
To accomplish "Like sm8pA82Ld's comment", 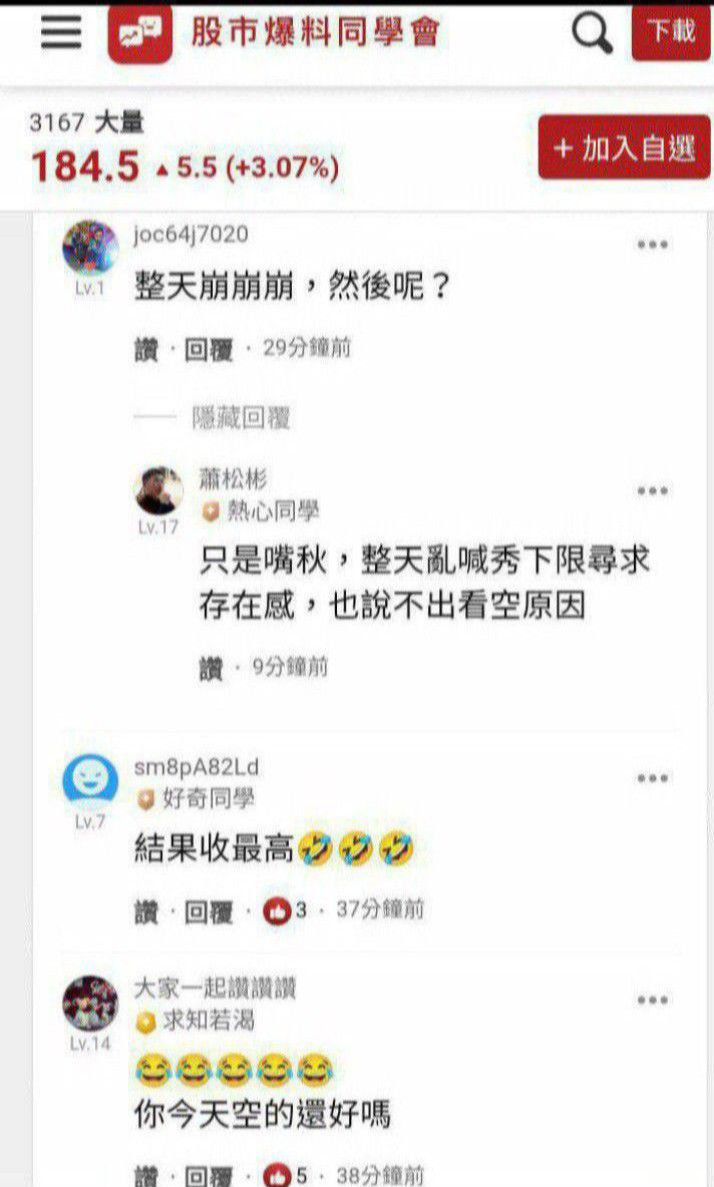I will coord(146,910).
